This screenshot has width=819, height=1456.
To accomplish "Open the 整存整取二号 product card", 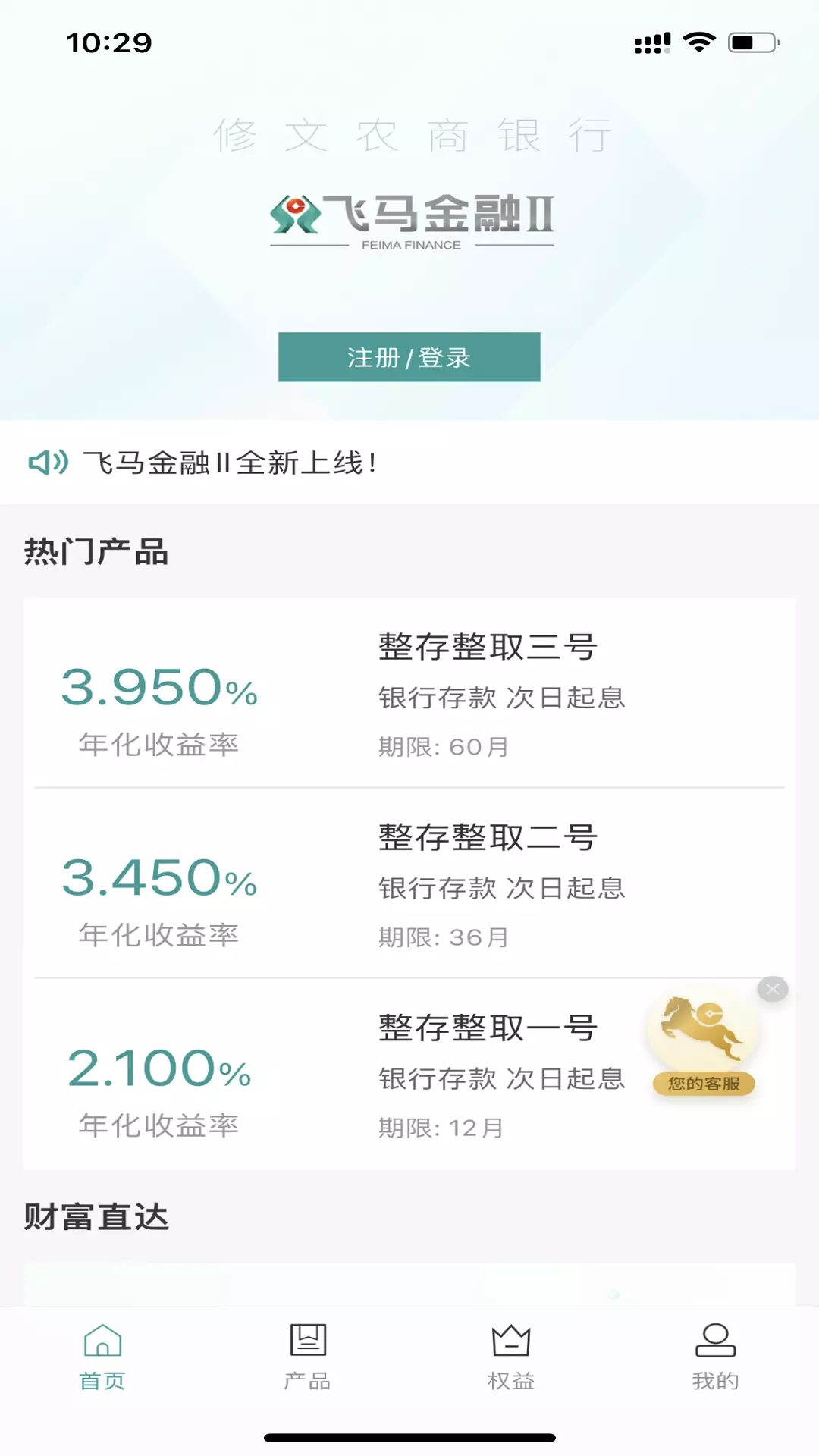I will (409, 883).
